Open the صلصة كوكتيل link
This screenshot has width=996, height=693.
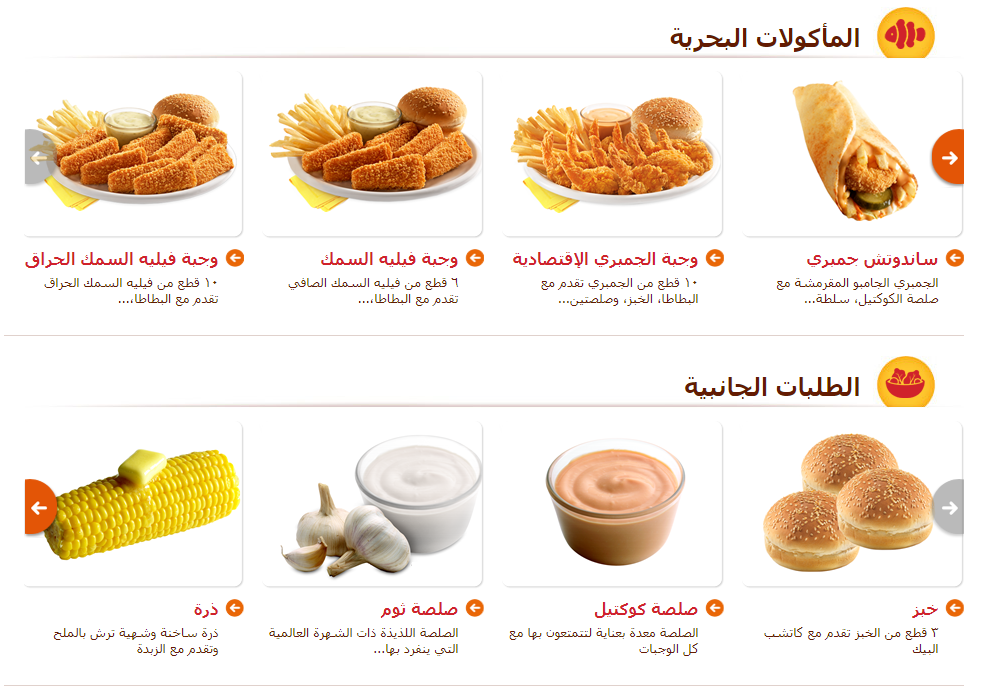pos(646,609)
